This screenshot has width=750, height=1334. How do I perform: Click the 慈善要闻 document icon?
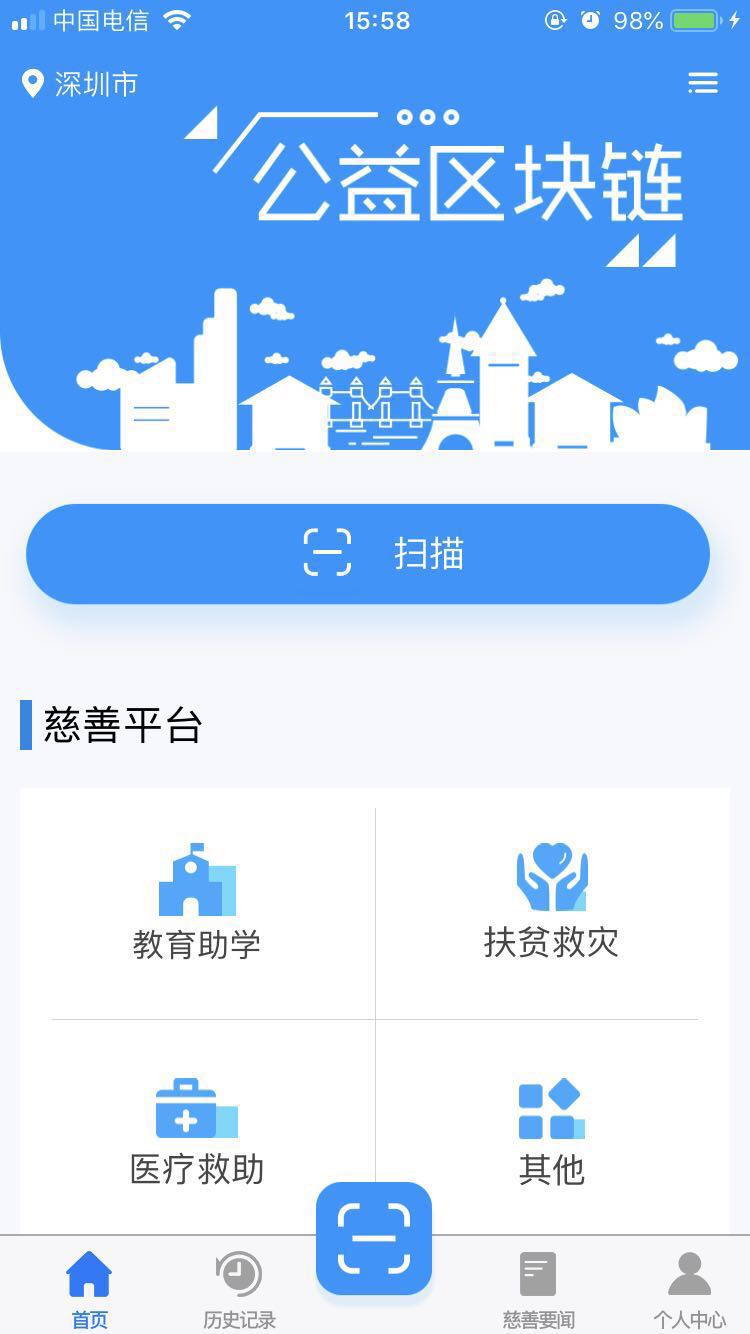pos(536,1273)
